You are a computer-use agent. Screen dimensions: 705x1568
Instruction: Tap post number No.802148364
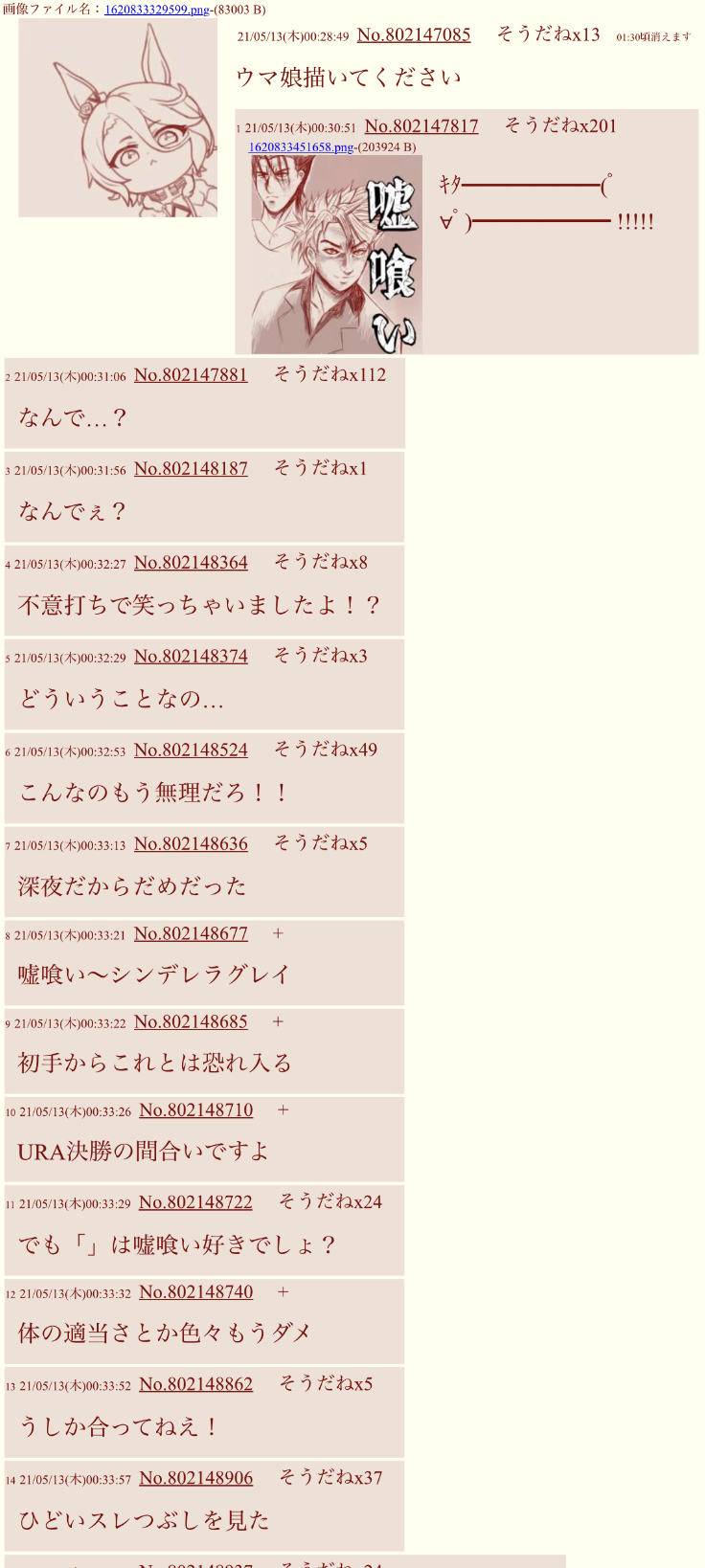click(x=191, y=563)
